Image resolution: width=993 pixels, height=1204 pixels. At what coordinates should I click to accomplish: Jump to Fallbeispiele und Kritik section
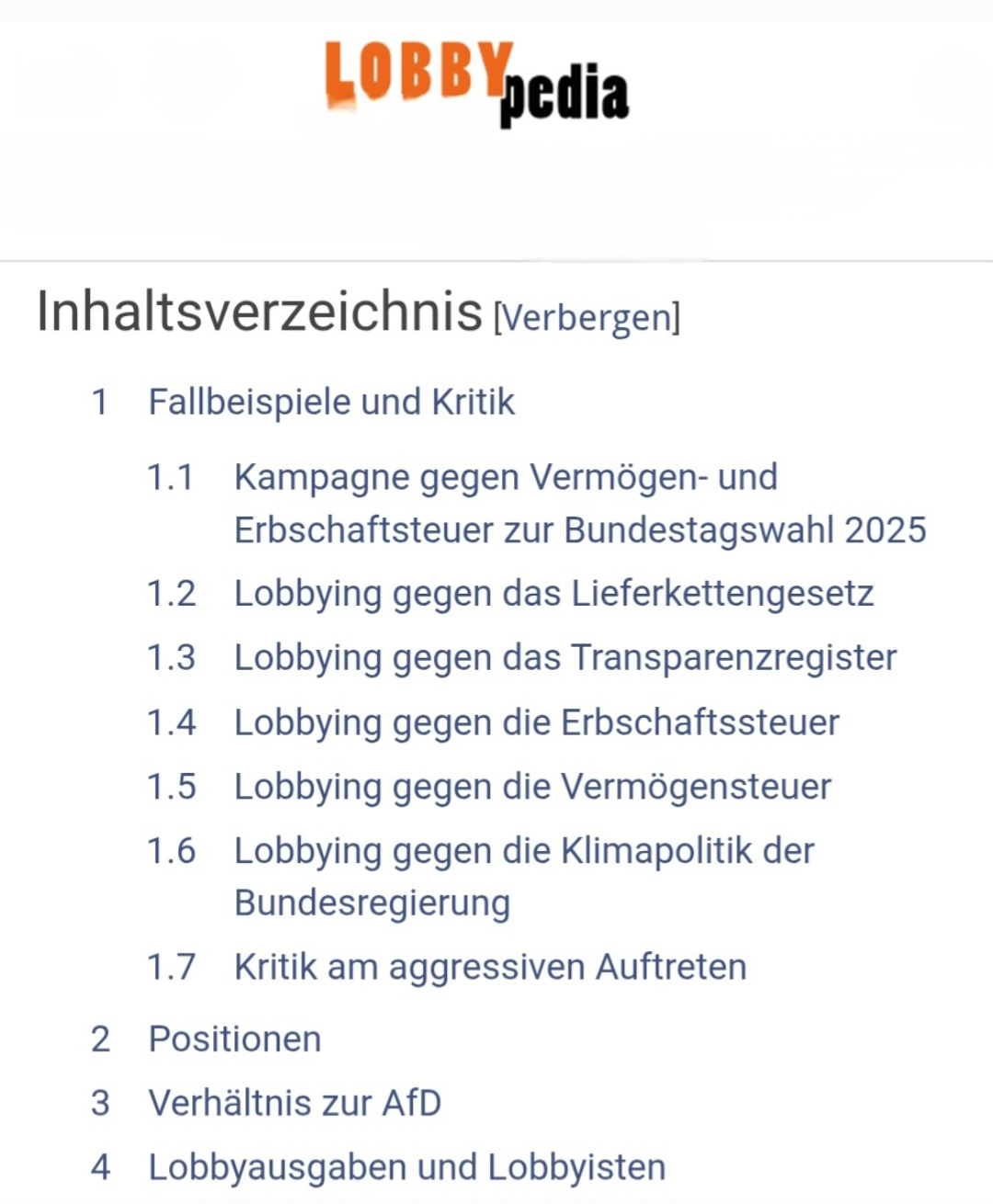click(x=331, y=403)
